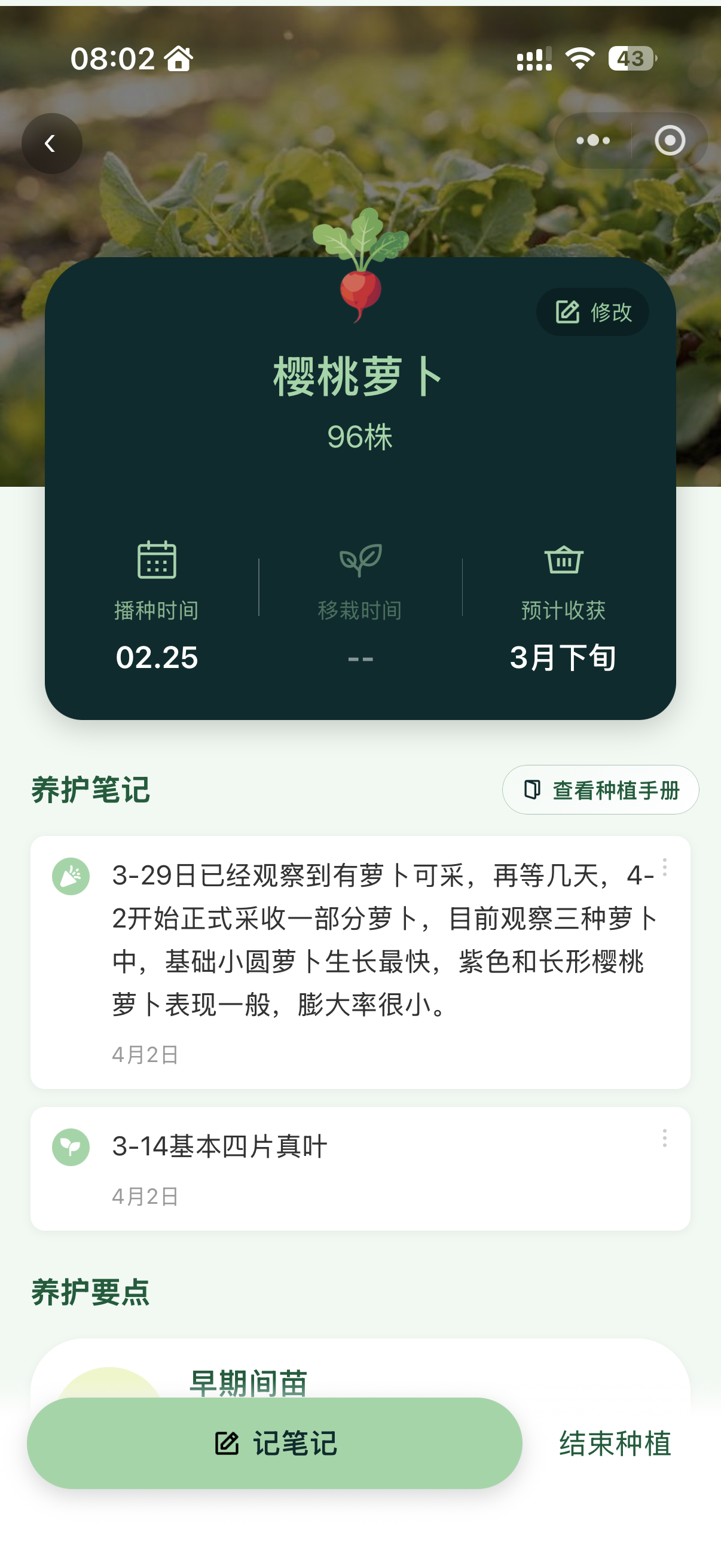The height and width of the screenshot is (1568, 721).
Task: Go back using the top-left arrow
Action: tap(52, 144)
